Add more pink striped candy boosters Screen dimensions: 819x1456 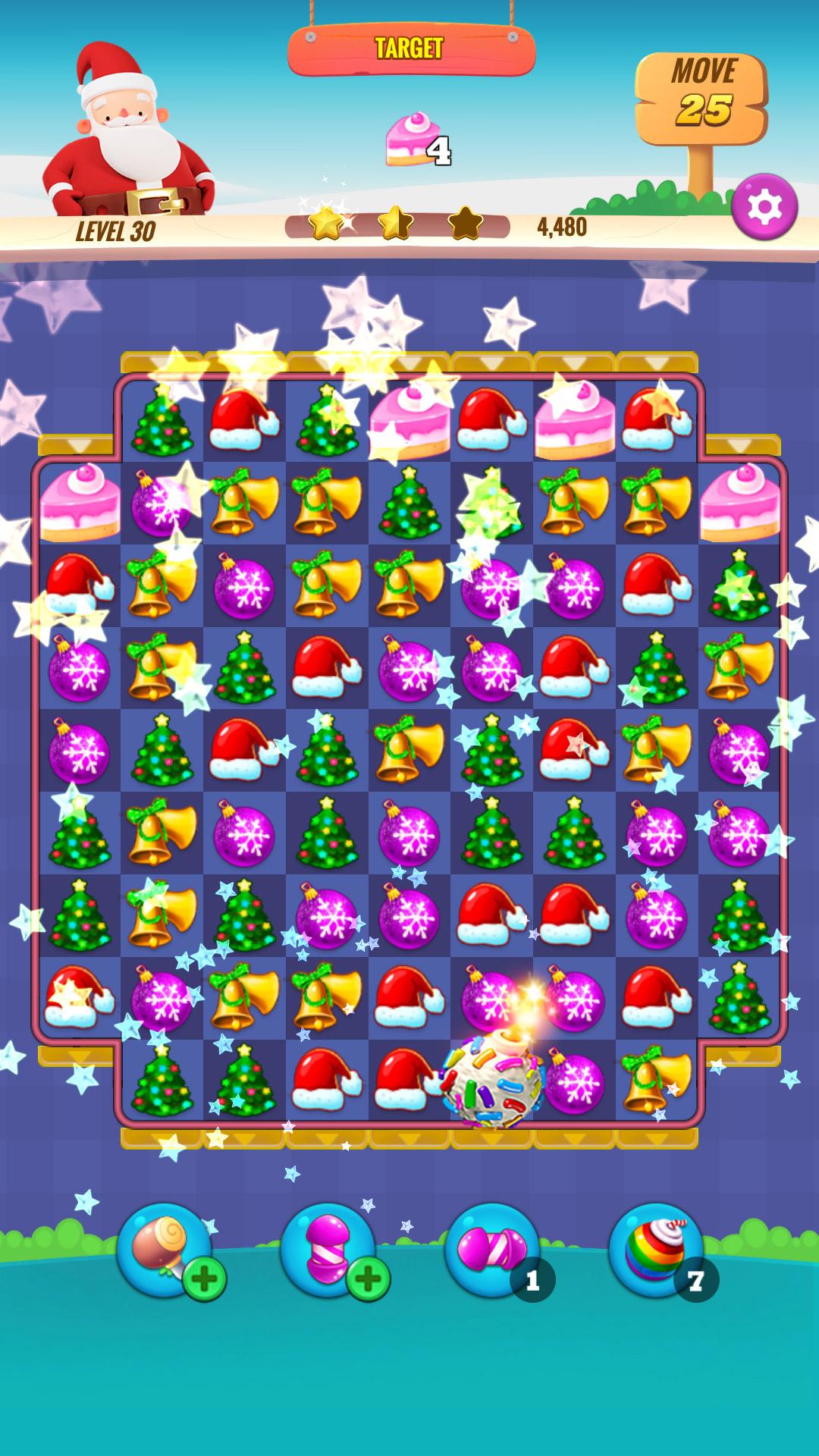coord(368,1279)
